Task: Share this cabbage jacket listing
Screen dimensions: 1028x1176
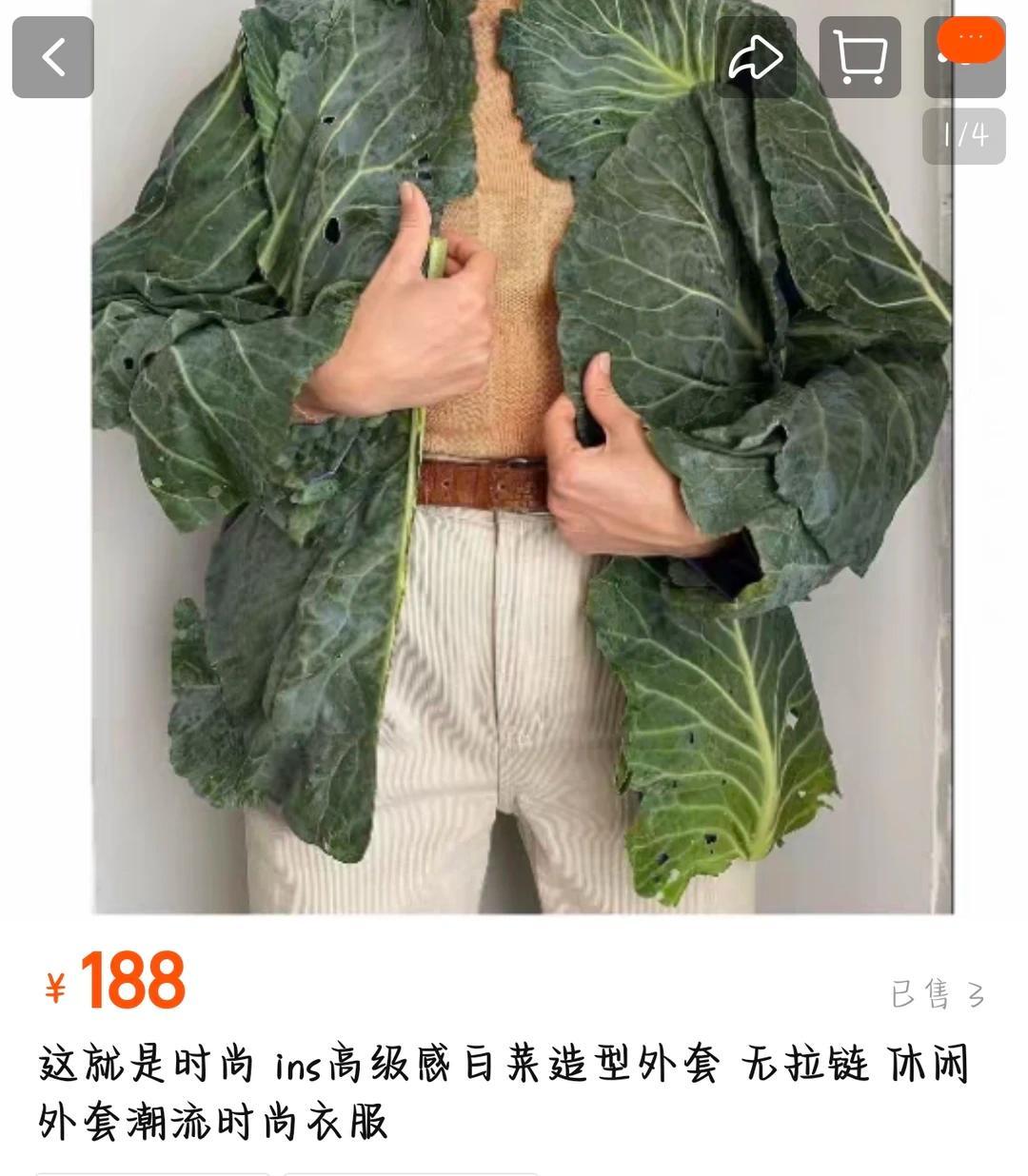Action: pyautogui.click(x=755, y=57)
